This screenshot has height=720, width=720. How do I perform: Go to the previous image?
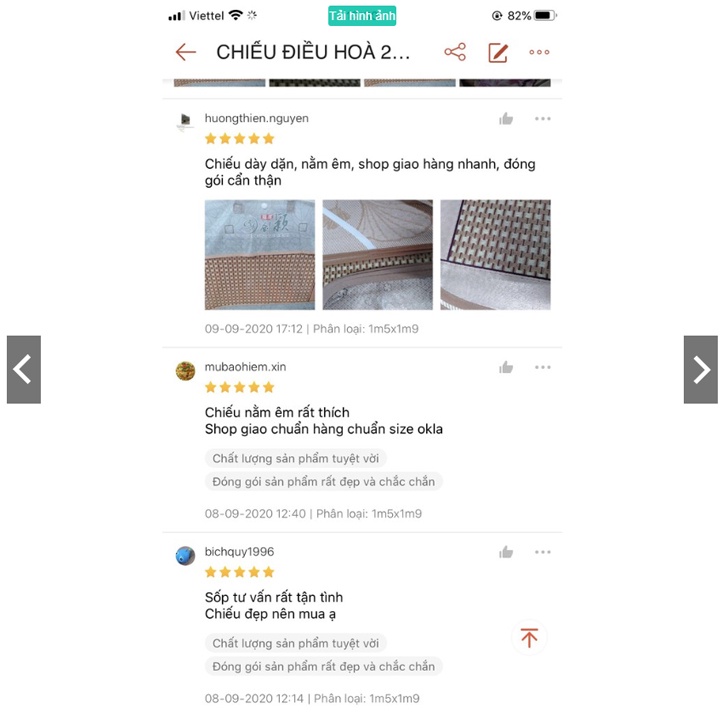pyautogui.click(x=24, y=370)
